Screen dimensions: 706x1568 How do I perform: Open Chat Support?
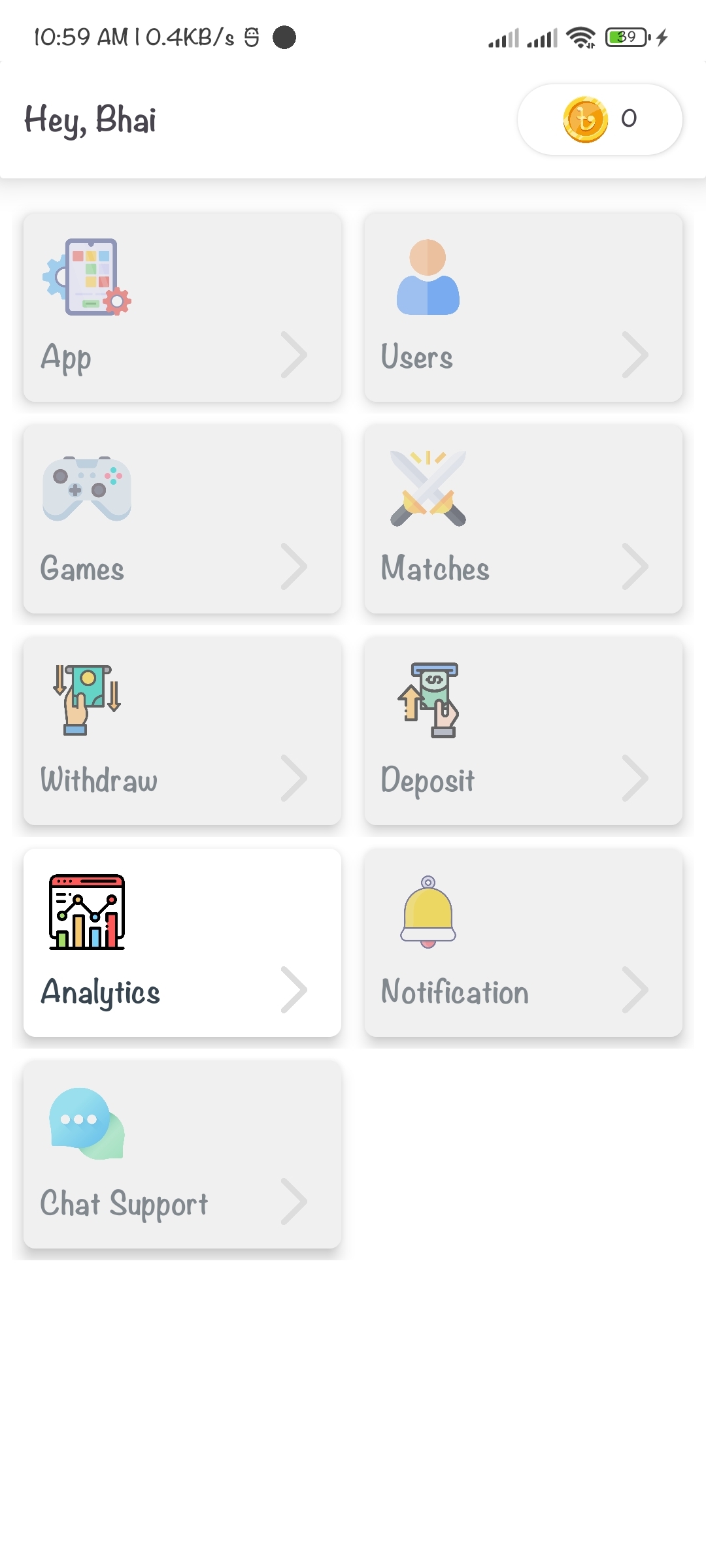182,1154
